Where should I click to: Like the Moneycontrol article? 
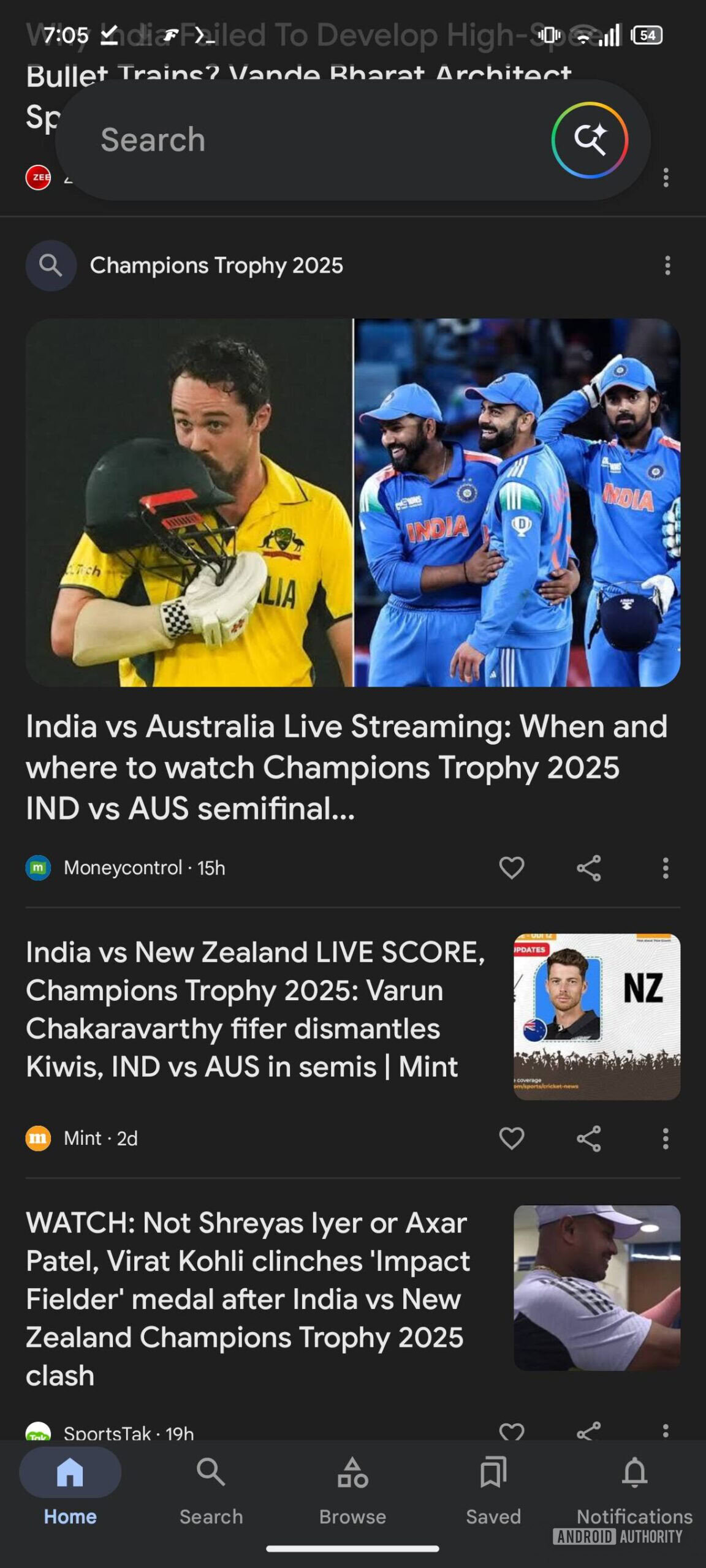click(511, 868)
